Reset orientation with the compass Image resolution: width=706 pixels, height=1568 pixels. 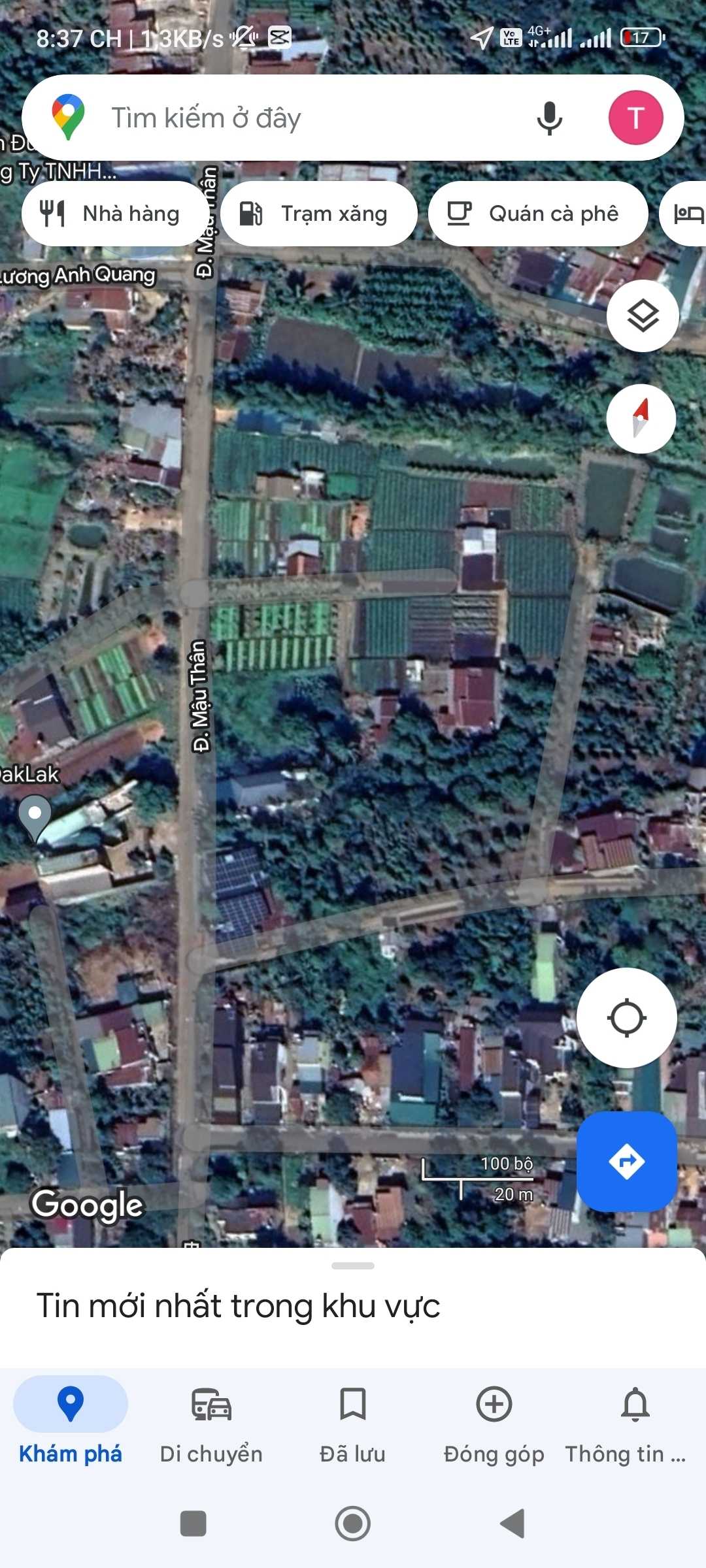(641, 419)
